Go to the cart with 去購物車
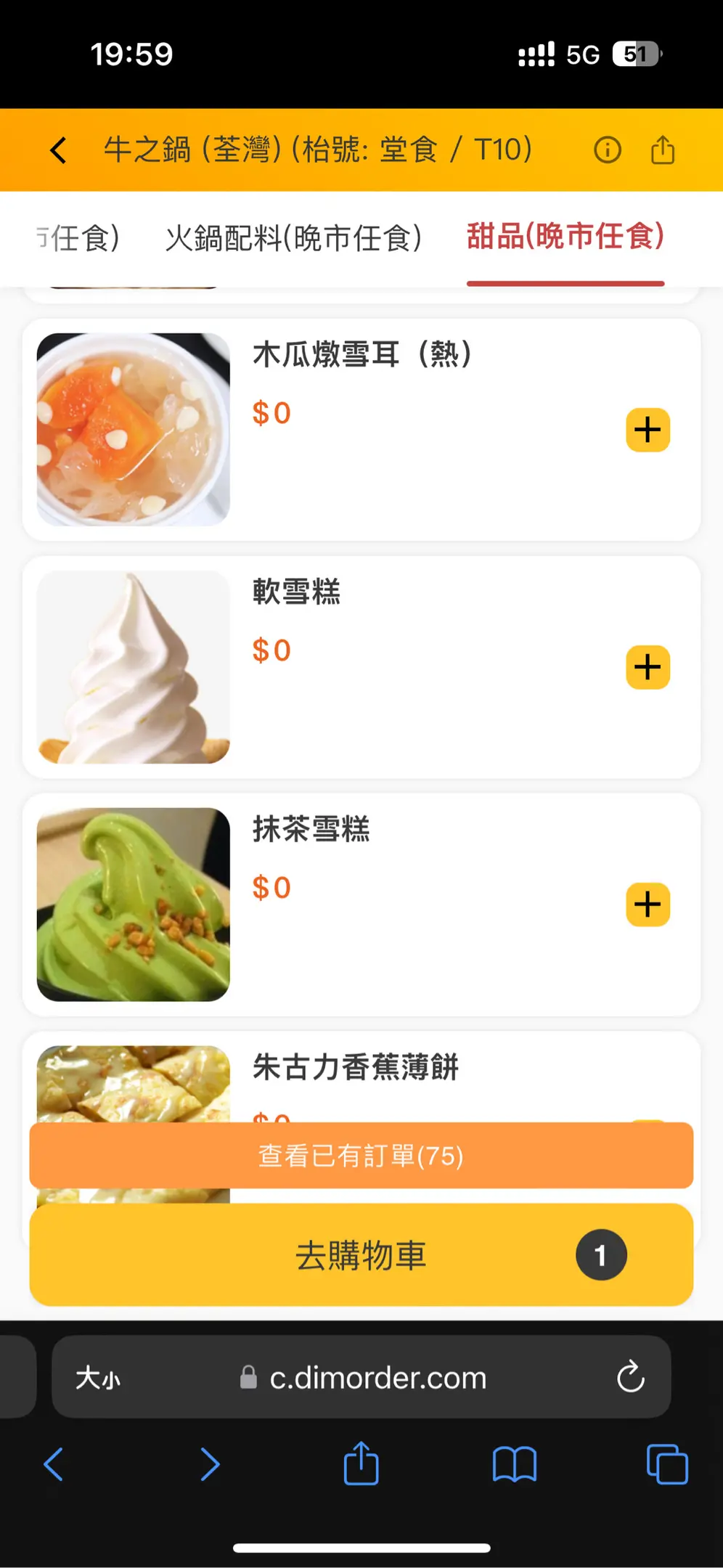 [x=361, y=1255]
